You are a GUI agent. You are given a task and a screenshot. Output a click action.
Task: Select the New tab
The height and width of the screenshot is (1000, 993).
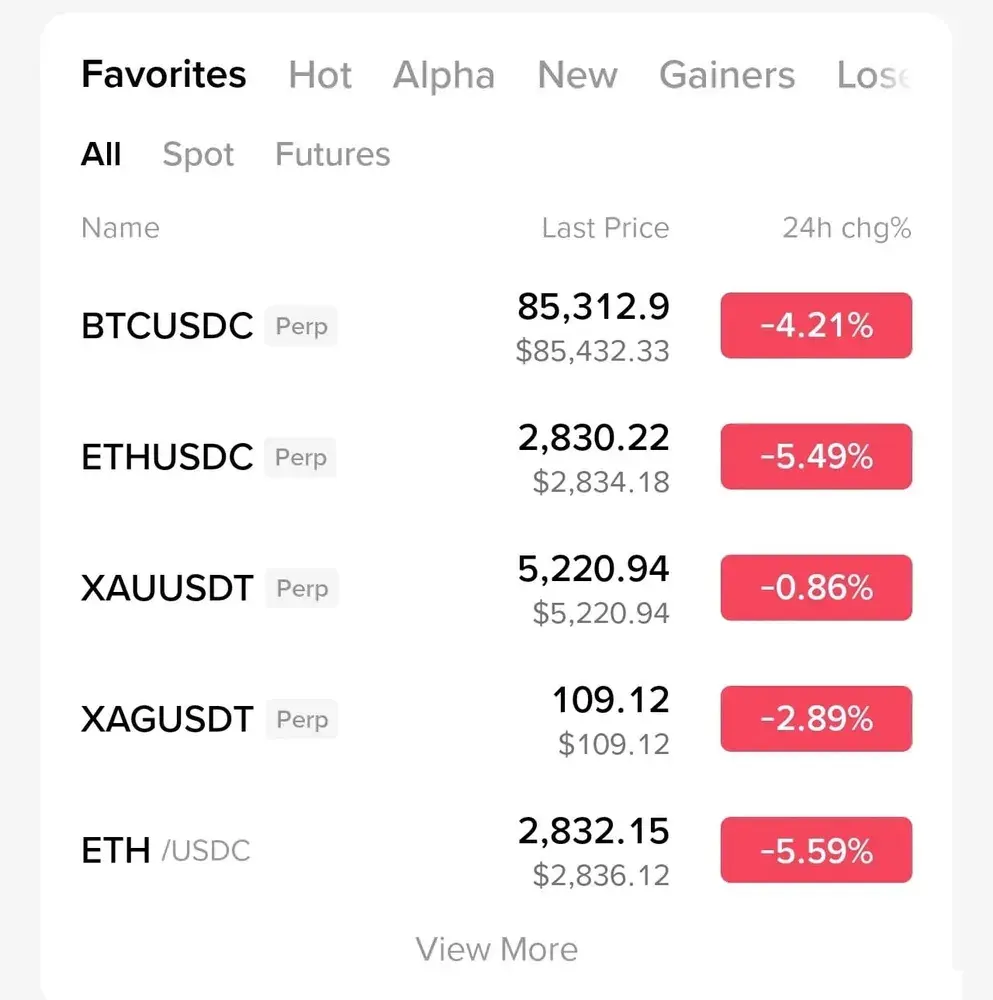[577, 76]
